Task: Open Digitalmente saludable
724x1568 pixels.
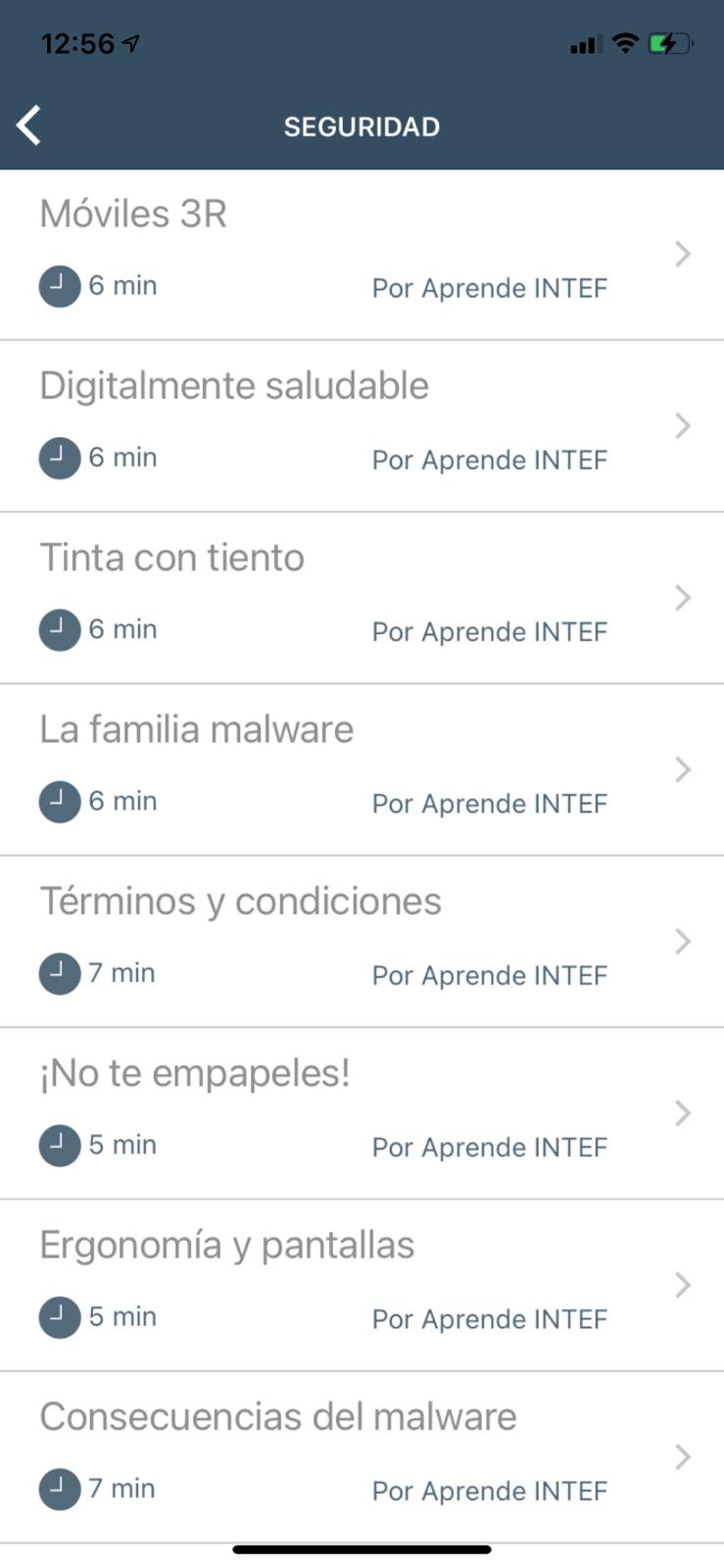Action: (362, 426)
